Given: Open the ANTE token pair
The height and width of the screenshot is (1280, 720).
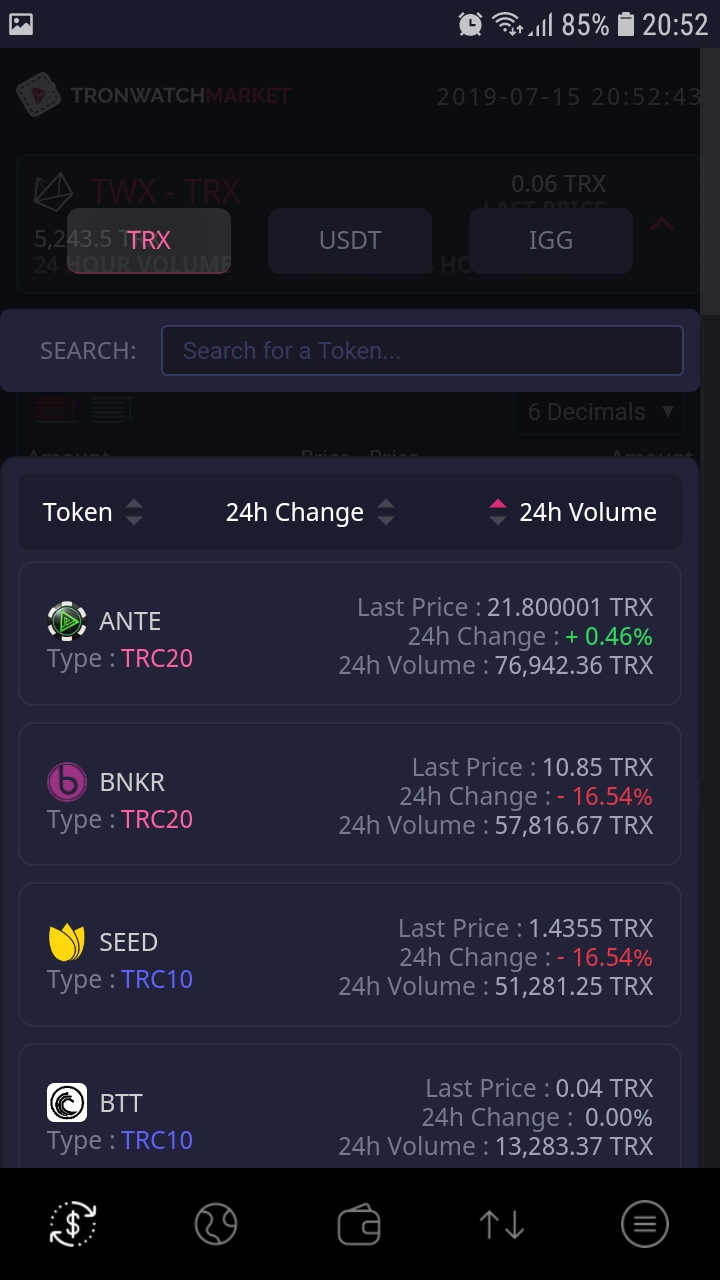Looking at the screenshot, I should click(350, 635).
